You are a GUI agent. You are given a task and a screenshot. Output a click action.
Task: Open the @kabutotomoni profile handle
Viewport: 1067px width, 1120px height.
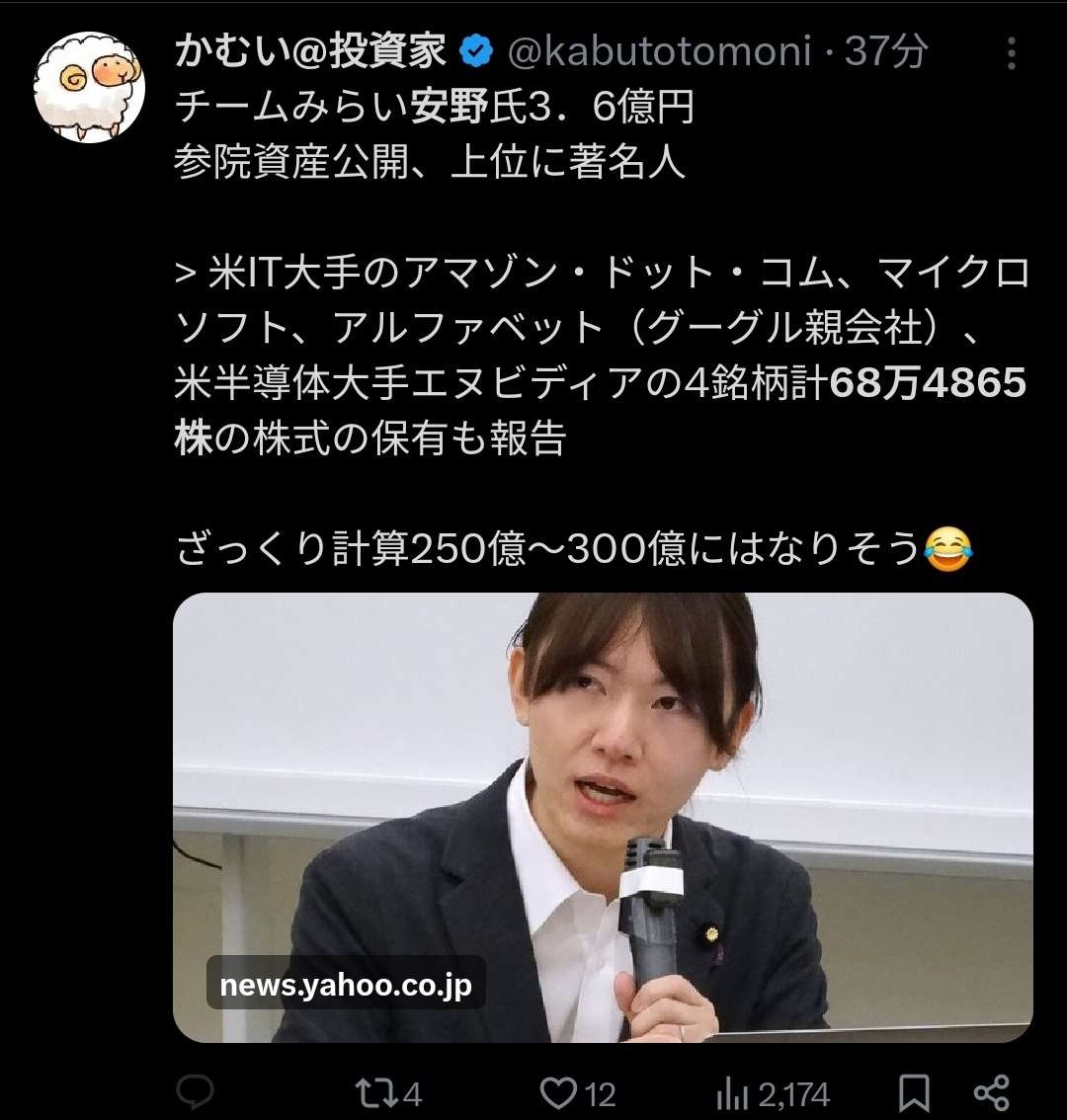point(659,52)
